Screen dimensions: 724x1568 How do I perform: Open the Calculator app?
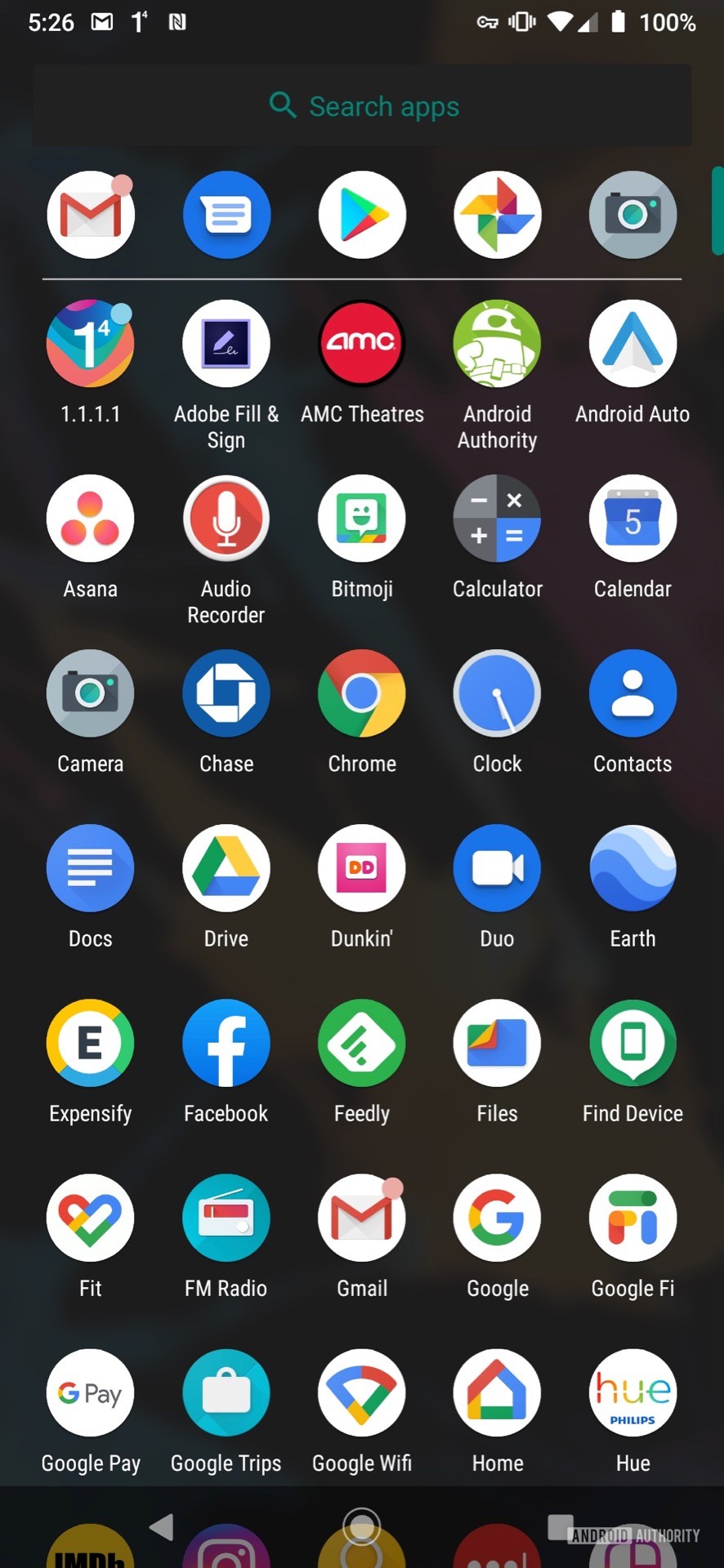click(498, 519)
